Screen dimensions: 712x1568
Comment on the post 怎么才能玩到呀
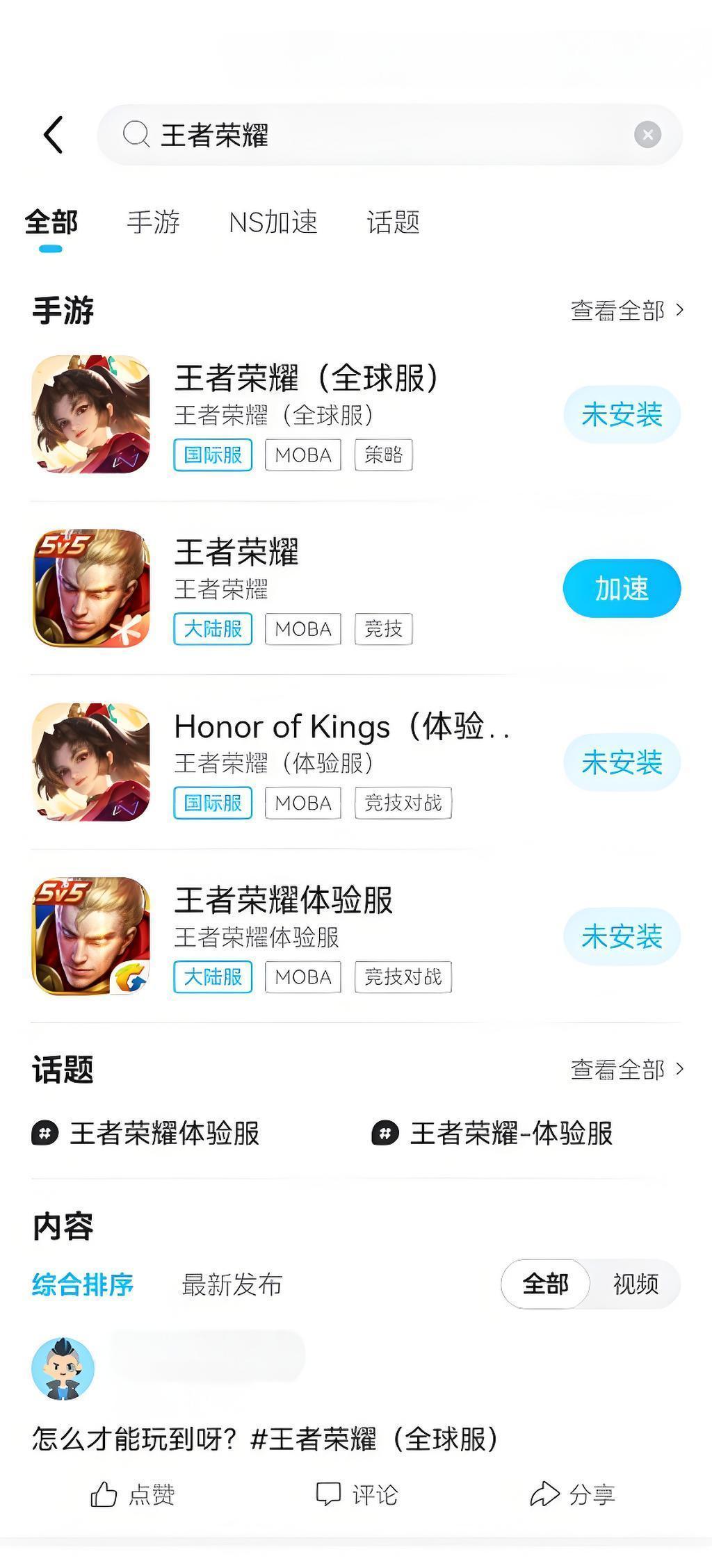coord(357,1494)
